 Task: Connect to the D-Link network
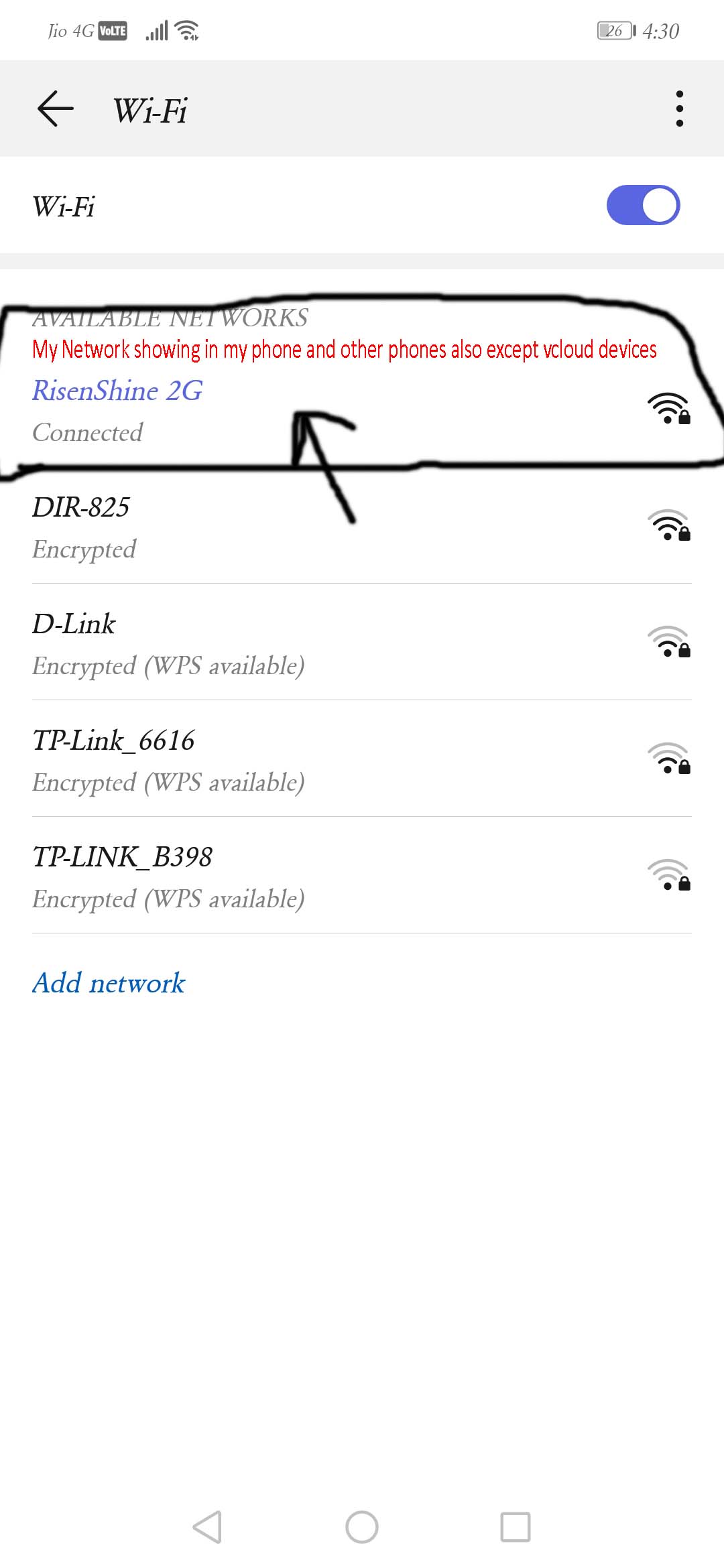tap(362, 642)
